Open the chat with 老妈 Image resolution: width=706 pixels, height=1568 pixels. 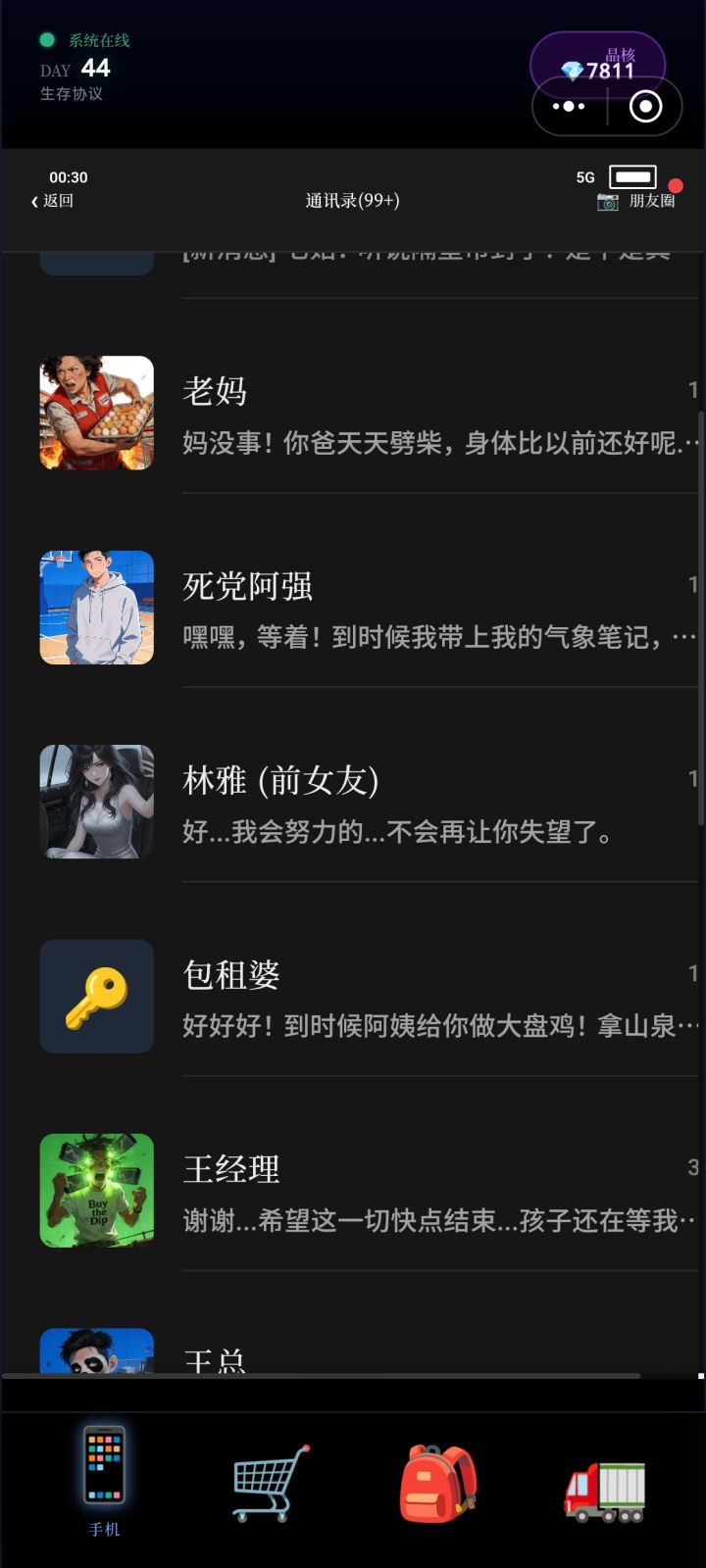click(392, 412)
